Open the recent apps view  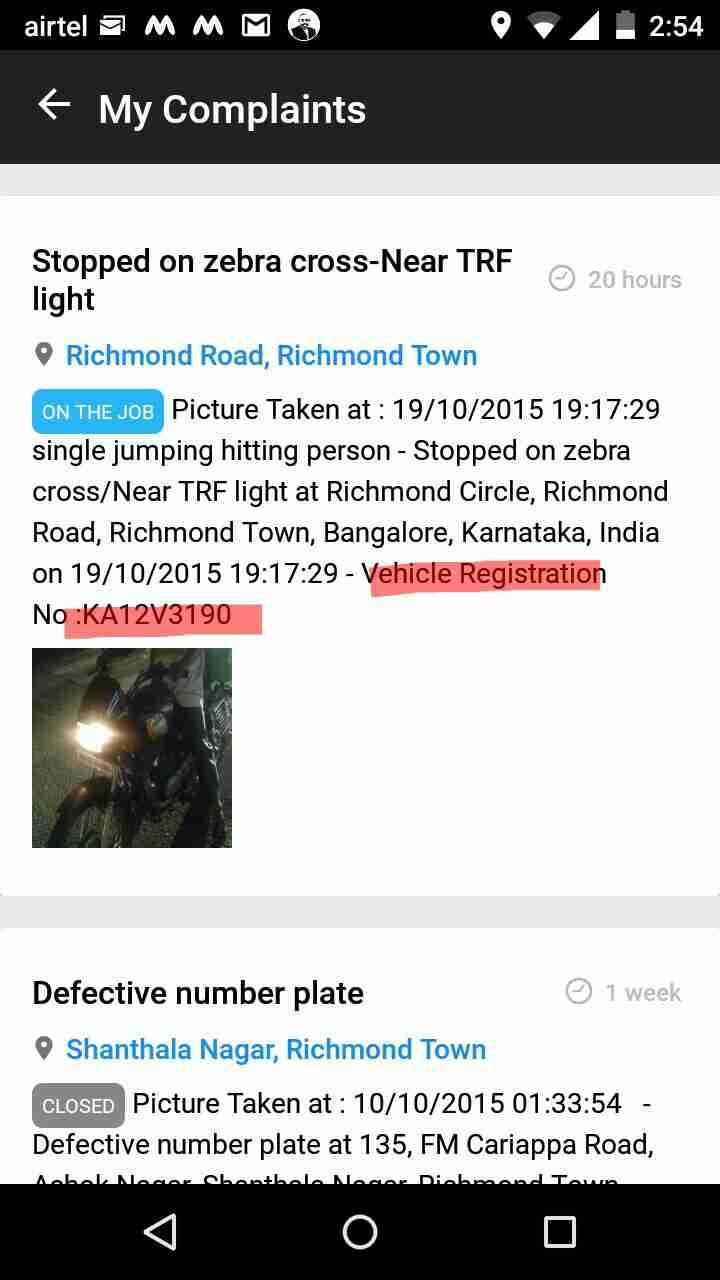(559, 1232)
